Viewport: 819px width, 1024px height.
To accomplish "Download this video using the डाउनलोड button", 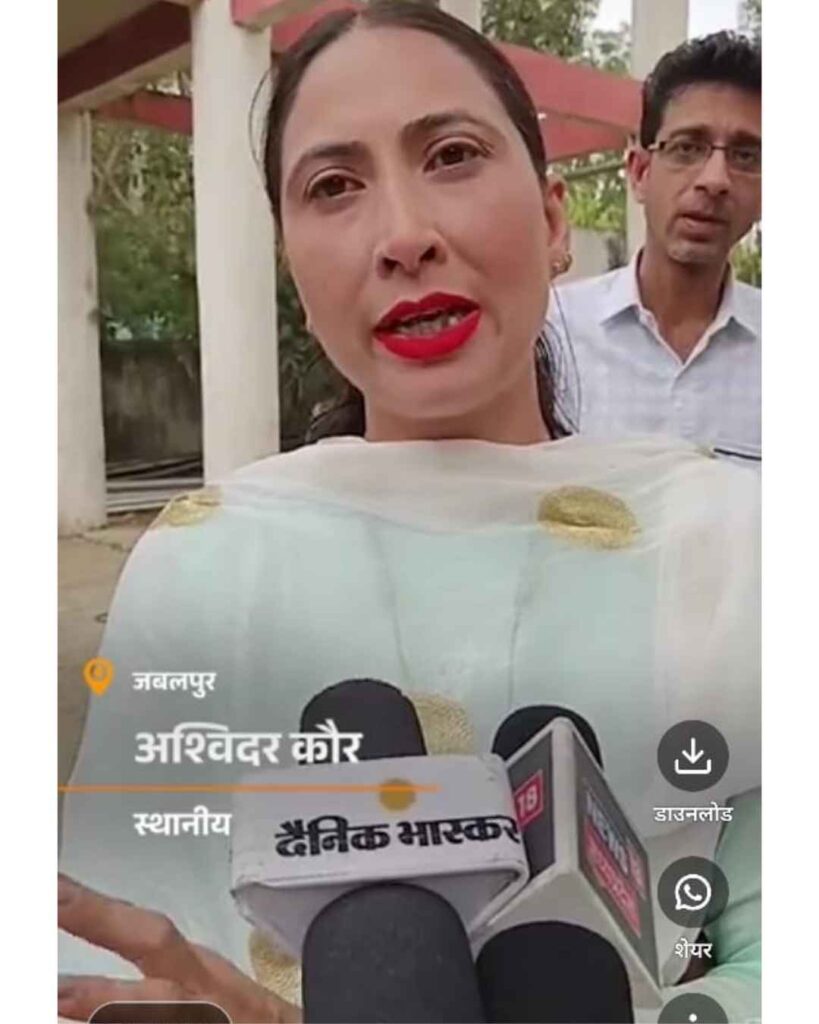I will (x=692, y=757).
